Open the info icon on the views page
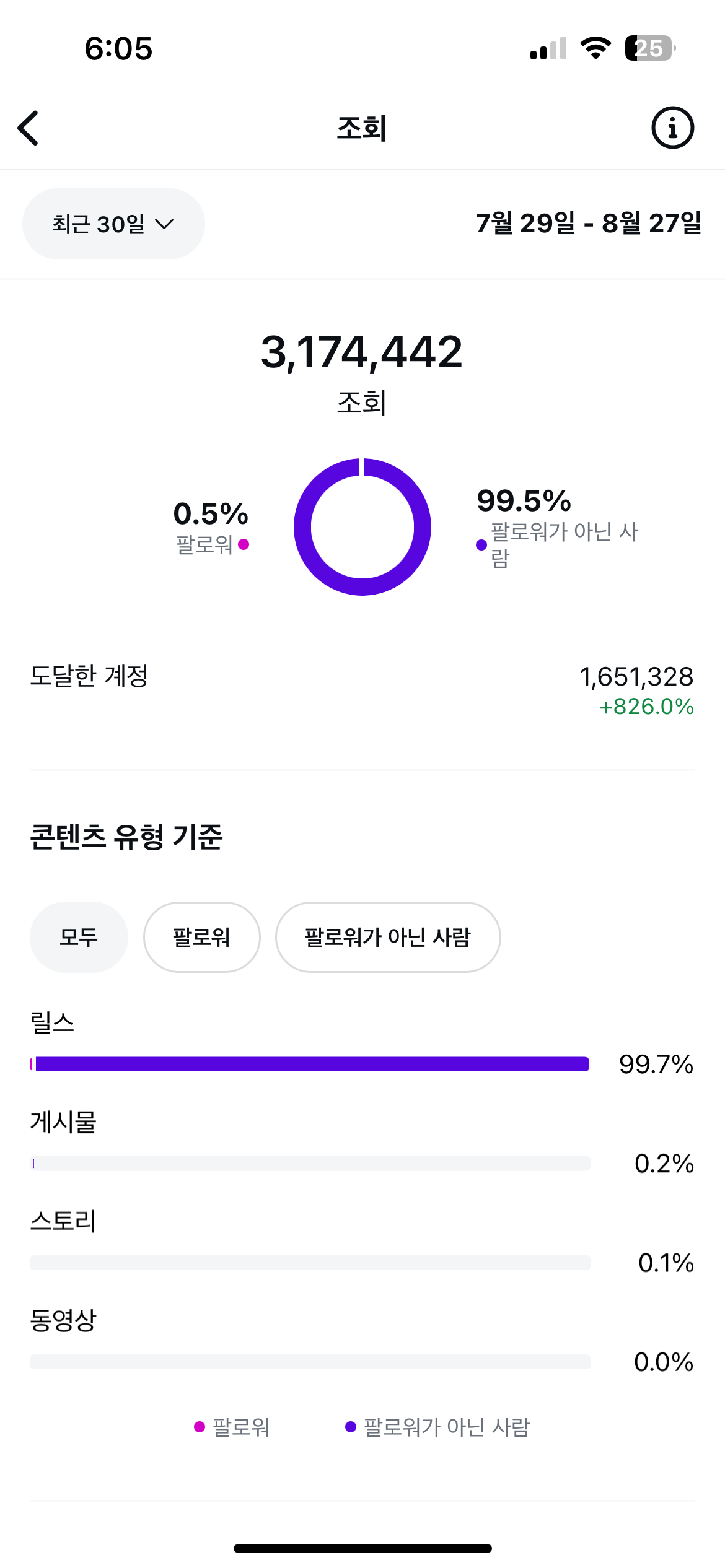Image resolution: width=725 pixels, height=1568 pixels. point(672,128)
